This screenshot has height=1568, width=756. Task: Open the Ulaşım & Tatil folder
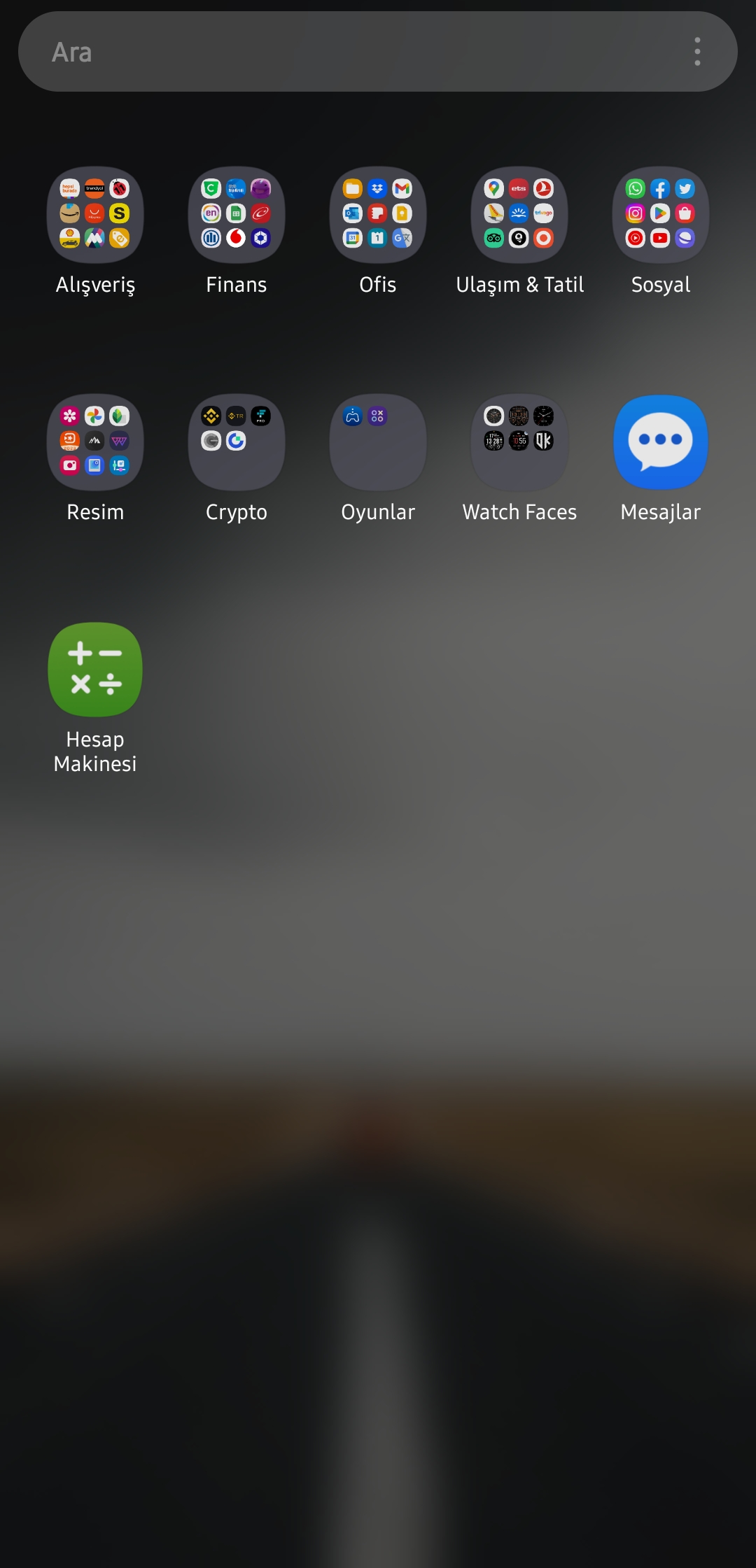coord(519,214)
